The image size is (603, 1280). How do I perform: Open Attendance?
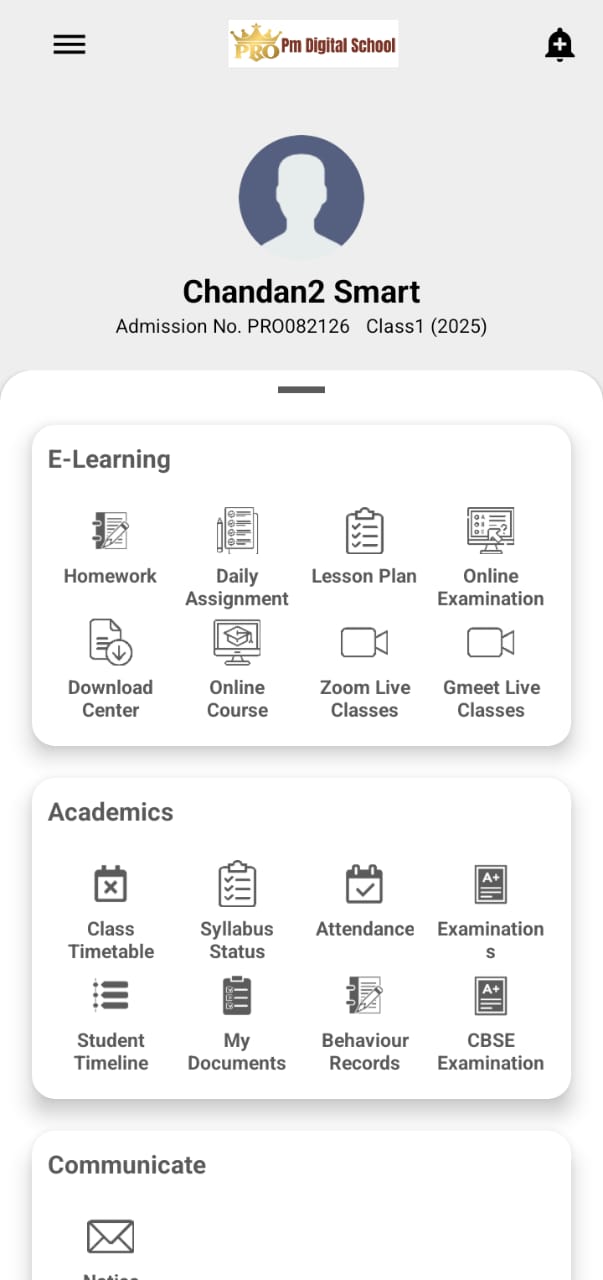point(364,901)
